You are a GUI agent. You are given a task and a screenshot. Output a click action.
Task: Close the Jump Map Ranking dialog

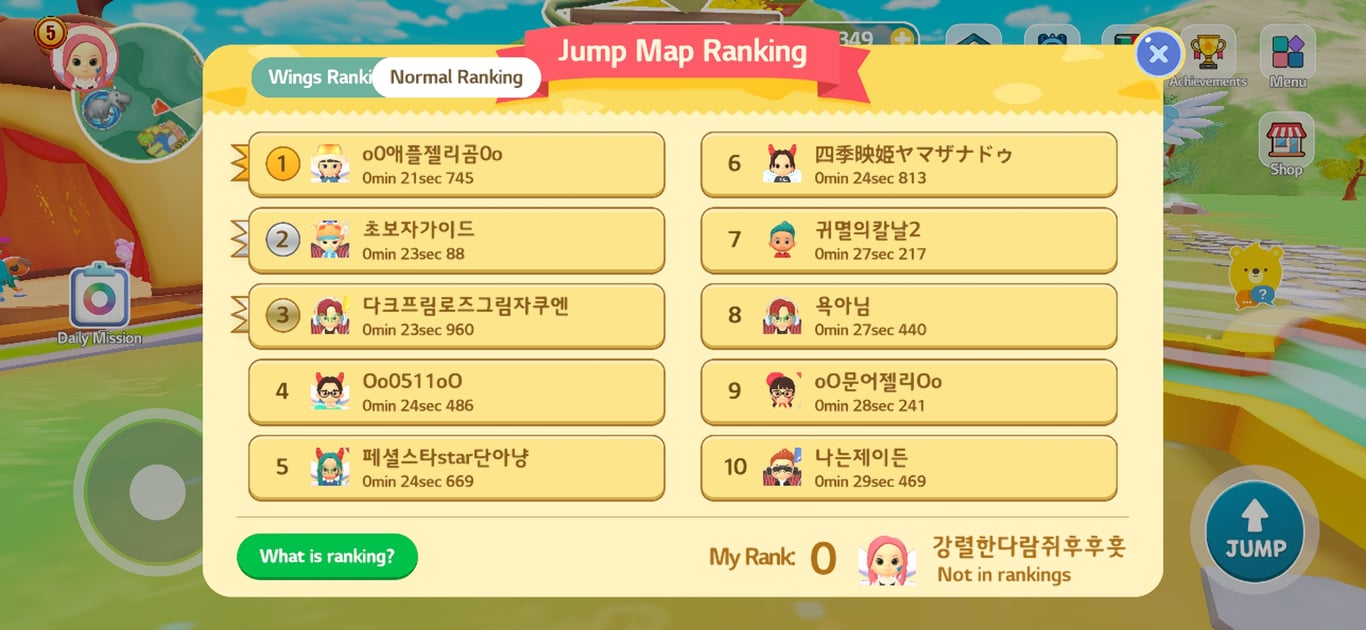coord(1158,54)
